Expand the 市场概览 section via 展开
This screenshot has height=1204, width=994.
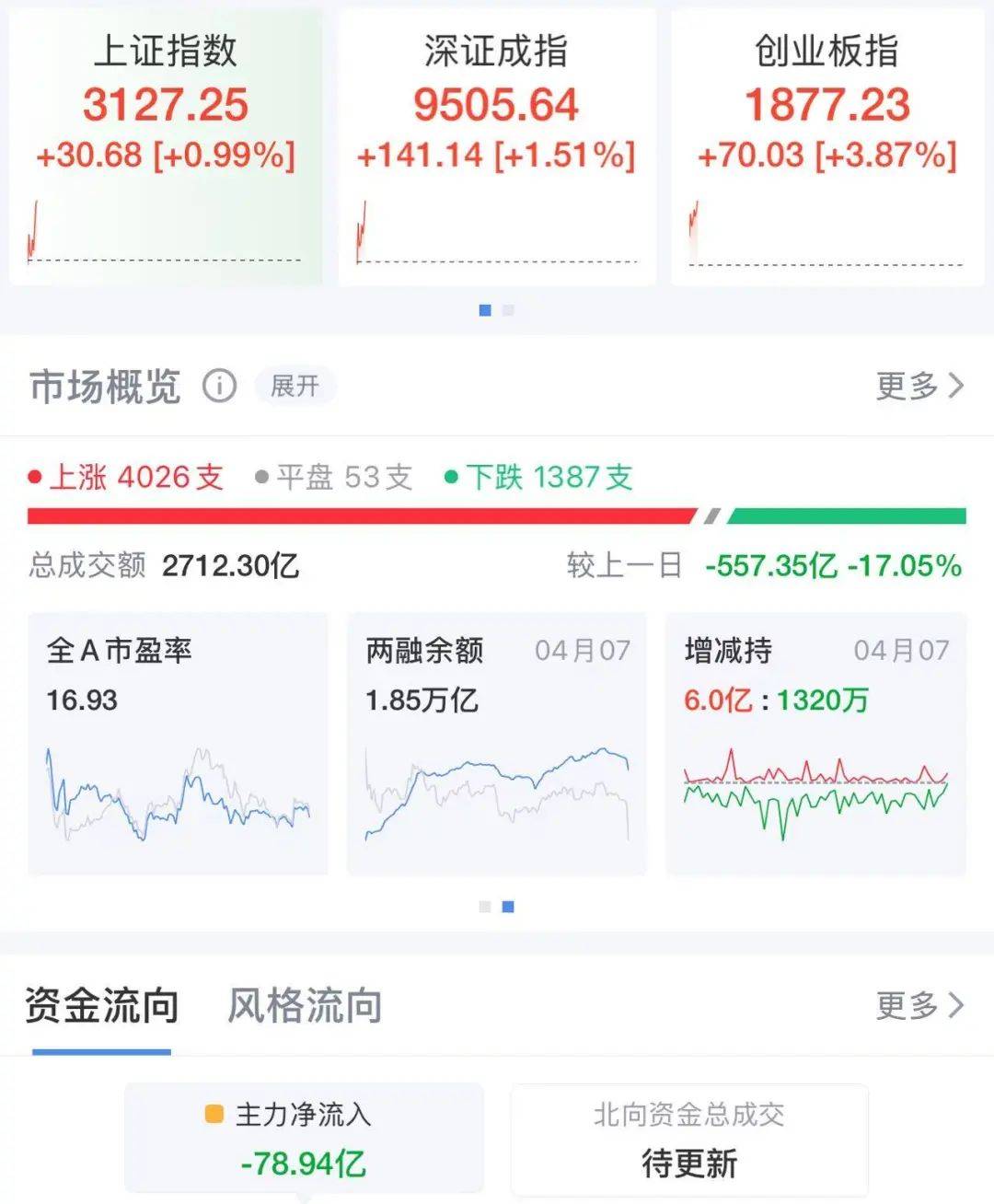click(x=294, y=387)
